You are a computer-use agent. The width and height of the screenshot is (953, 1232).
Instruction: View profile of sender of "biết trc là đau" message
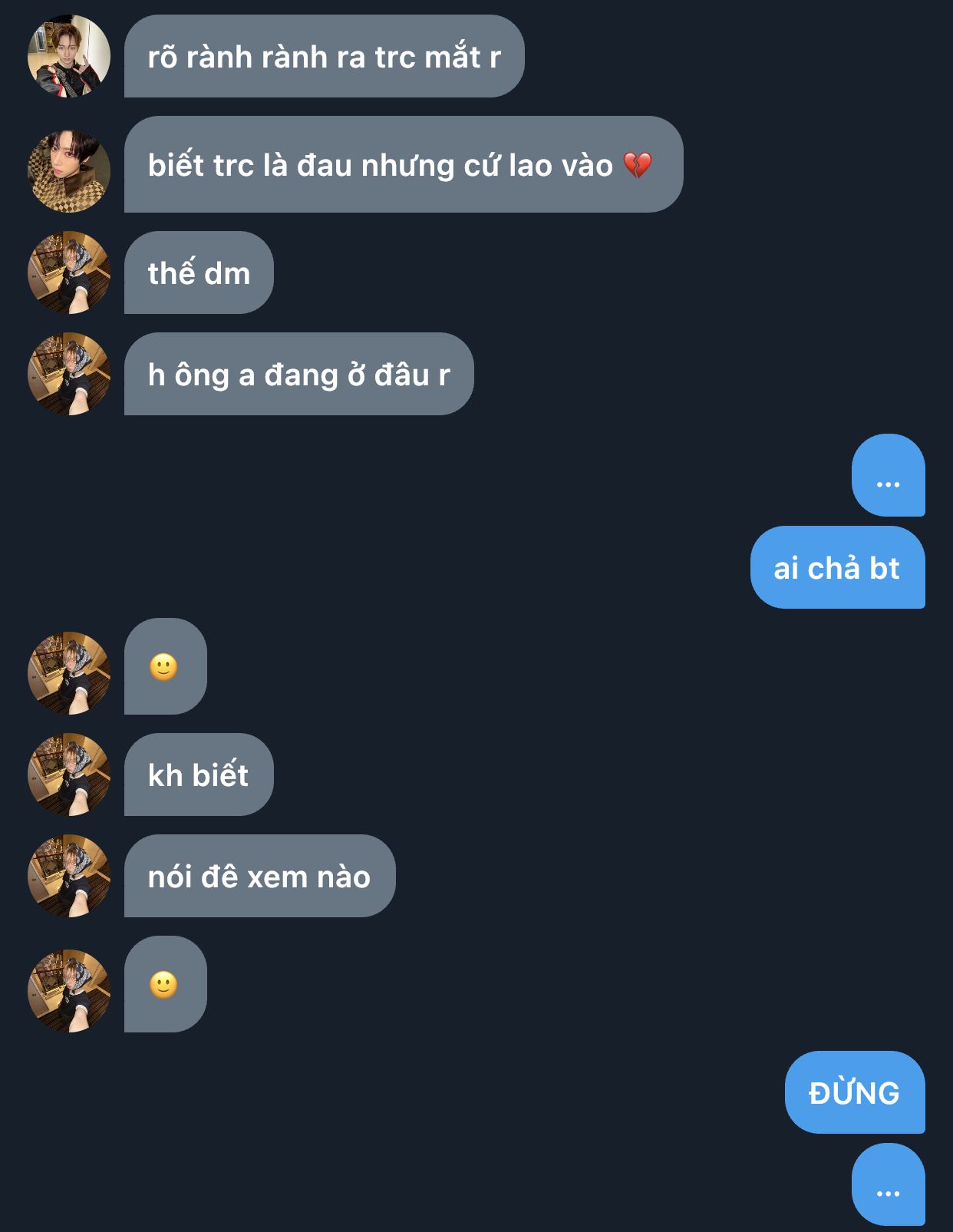point(69,170)
